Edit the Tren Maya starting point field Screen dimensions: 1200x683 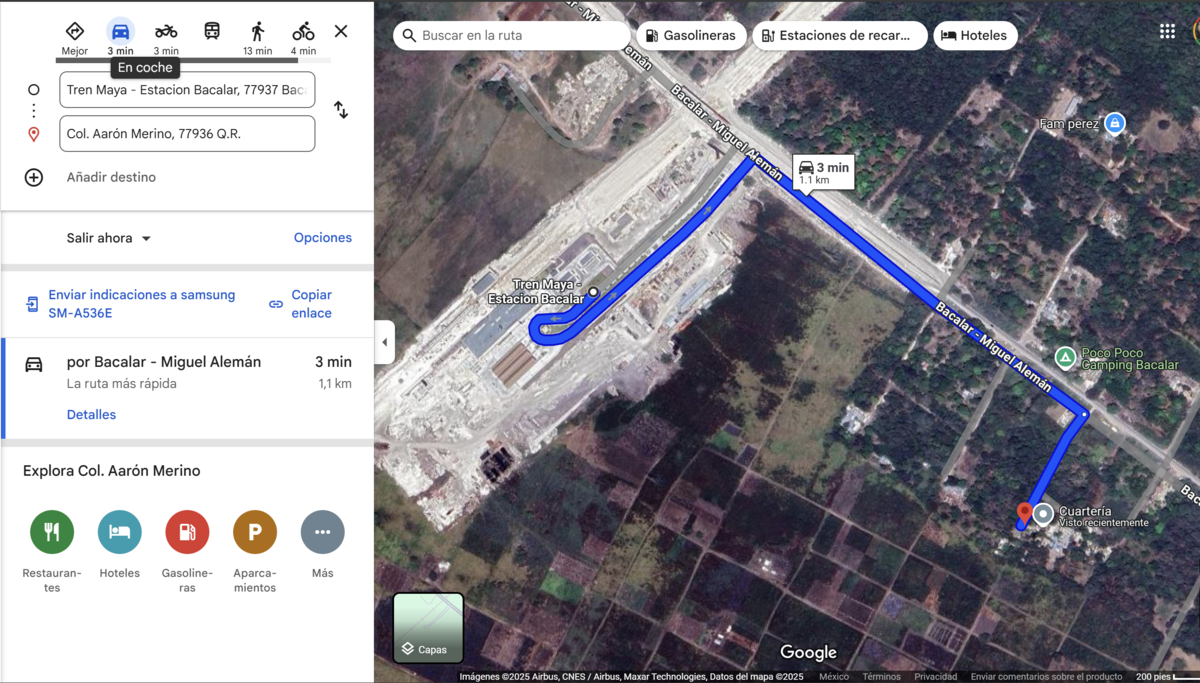(x=187, y=90)
